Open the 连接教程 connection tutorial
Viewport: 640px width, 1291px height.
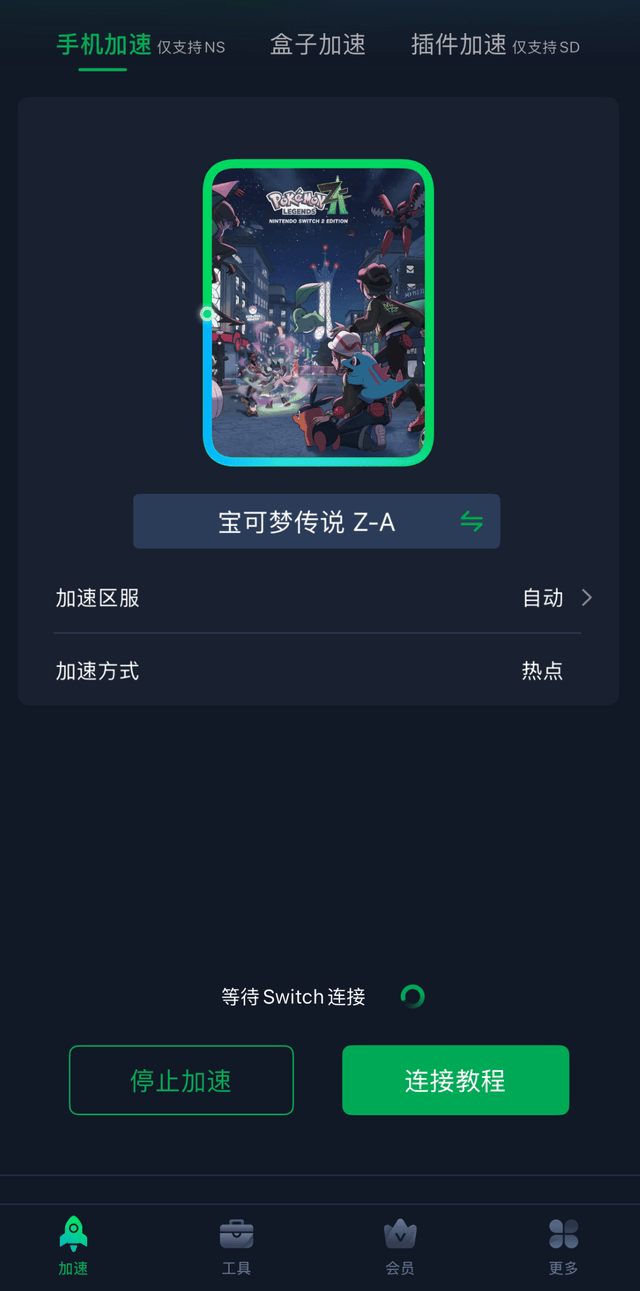pyautogui.click(x=455, y=1080)
